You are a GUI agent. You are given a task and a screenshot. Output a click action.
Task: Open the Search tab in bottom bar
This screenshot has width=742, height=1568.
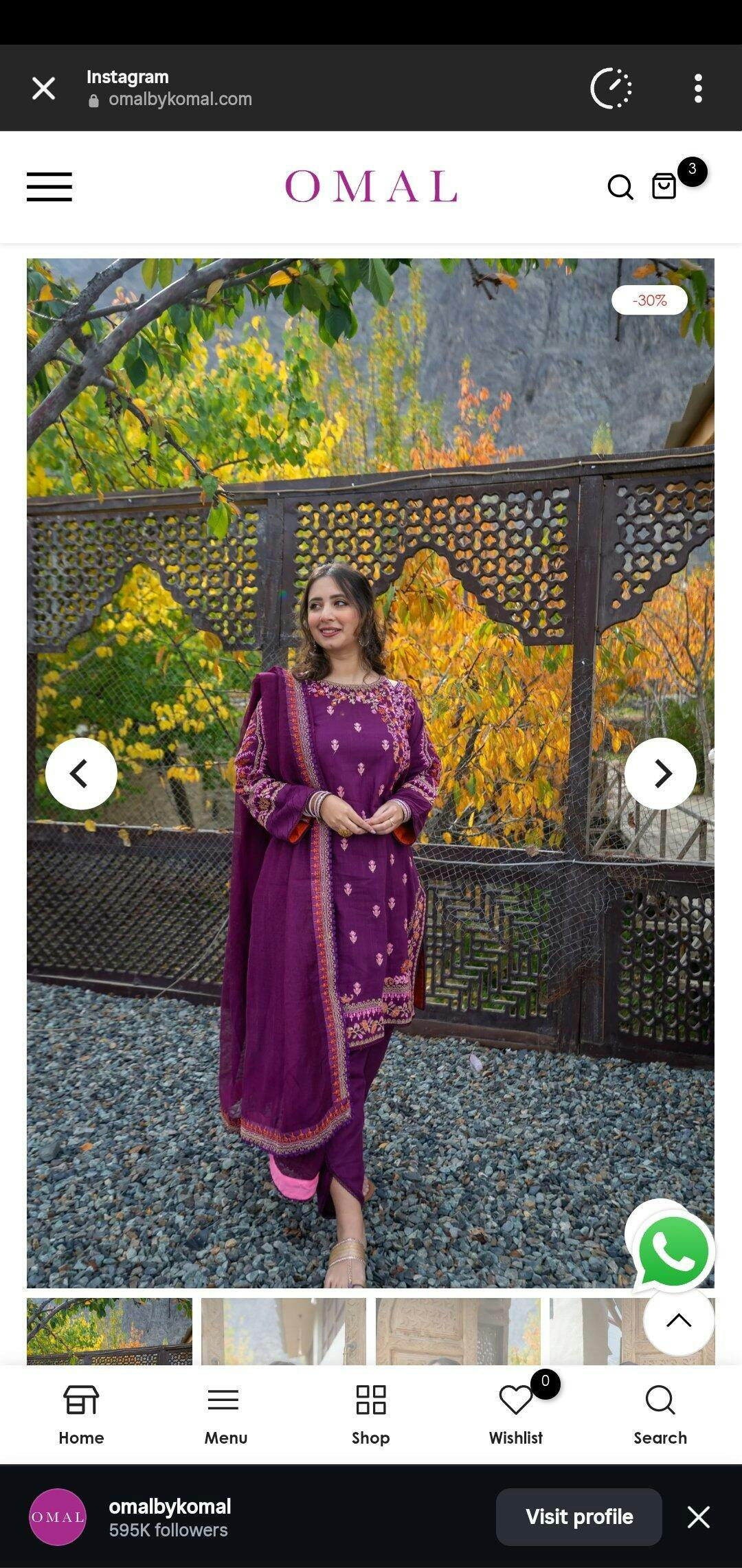coord(660,1415)
